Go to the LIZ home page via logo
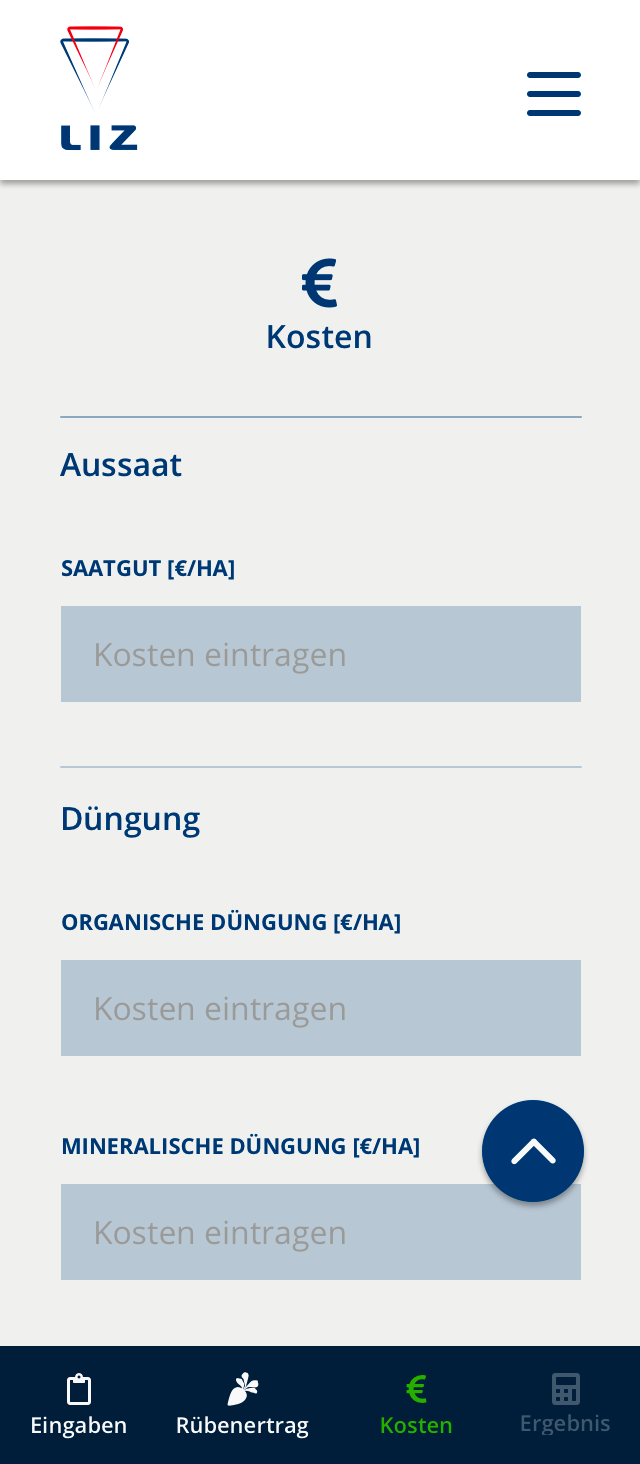This screenshot has height=1464, width=640. point(97,89)
